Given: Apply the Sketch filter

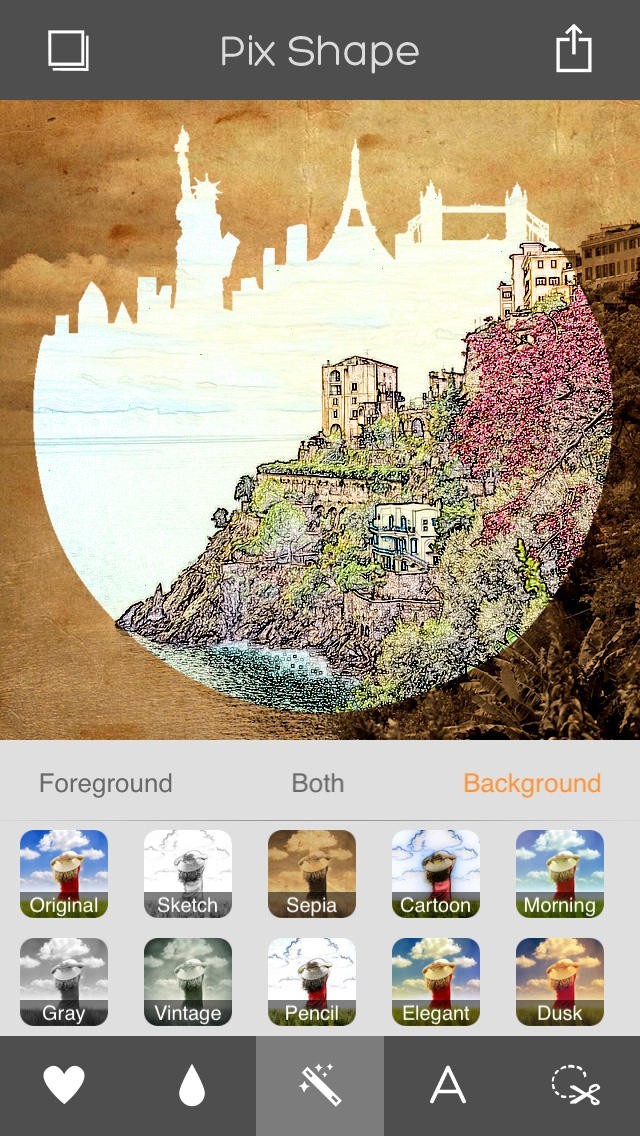Looking at the screenshot, I should [x=188, y=873].
